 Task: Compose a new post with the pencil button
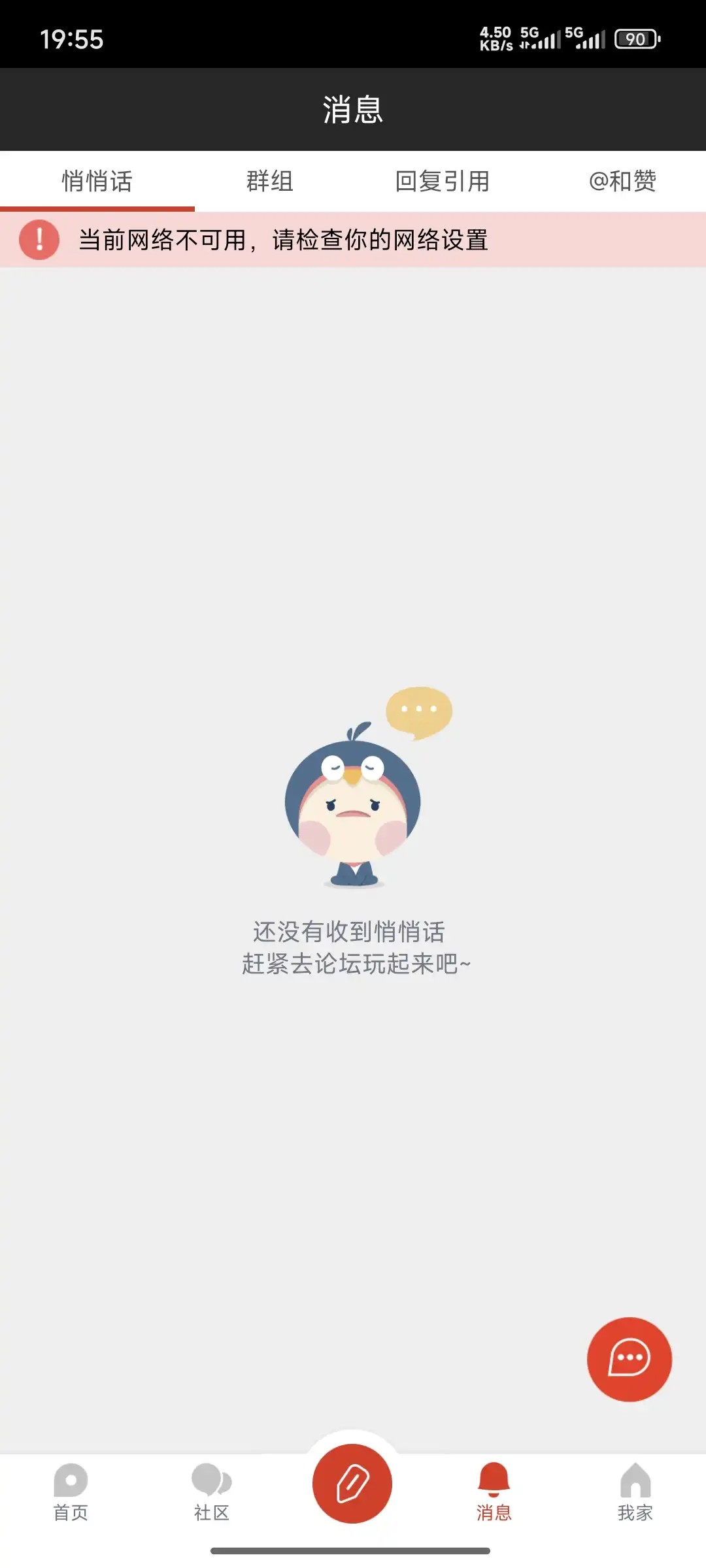point(352,1483)
